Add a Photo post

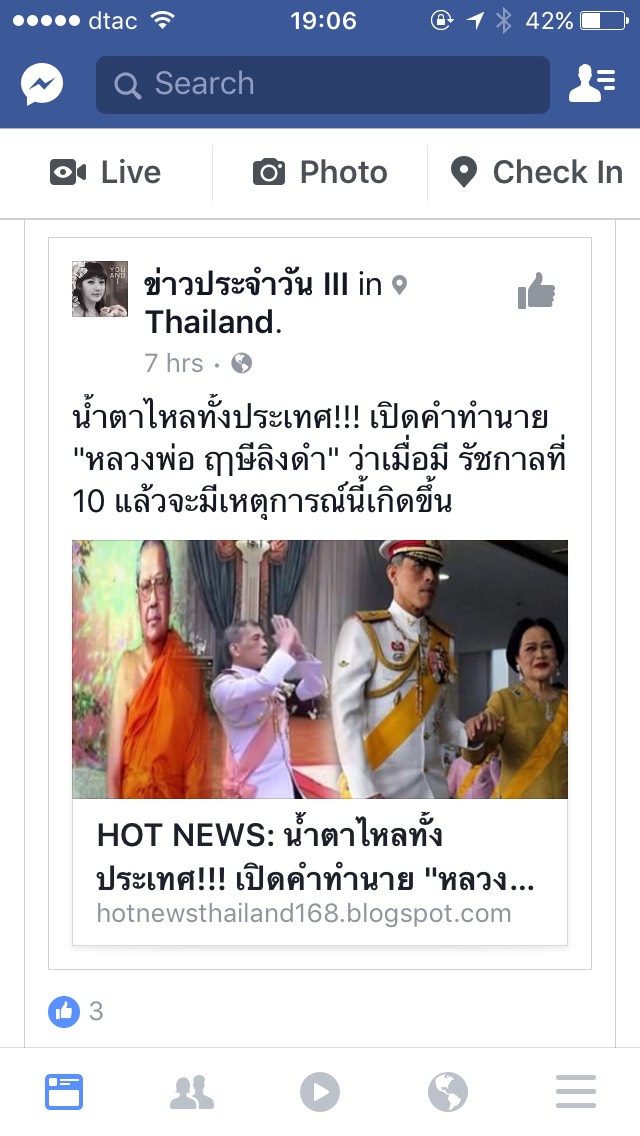pos(320,172)
